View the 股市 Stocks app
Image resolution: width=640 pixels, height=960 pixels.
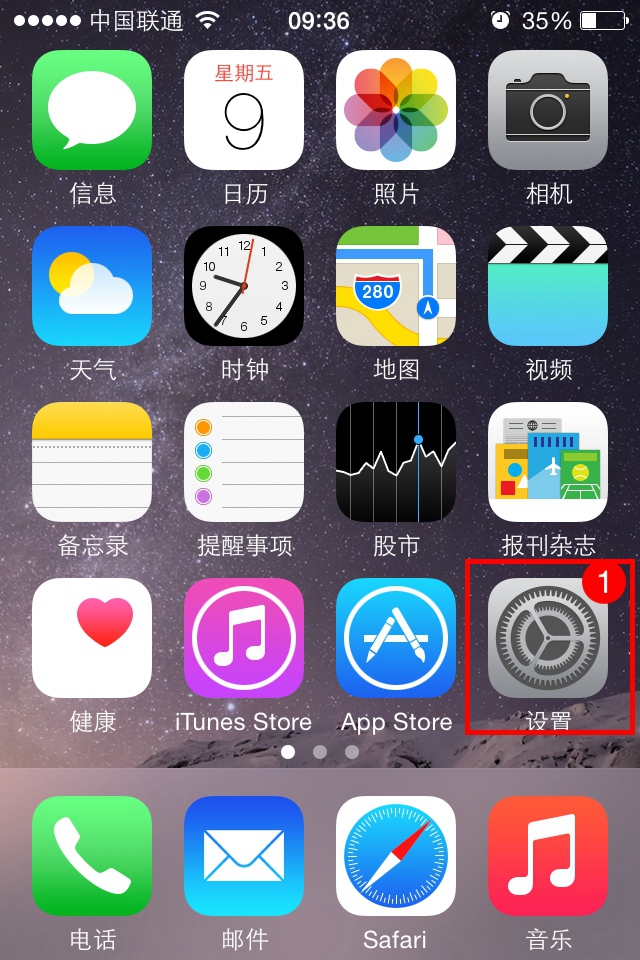pyautogui.click(x=396, y=462)
